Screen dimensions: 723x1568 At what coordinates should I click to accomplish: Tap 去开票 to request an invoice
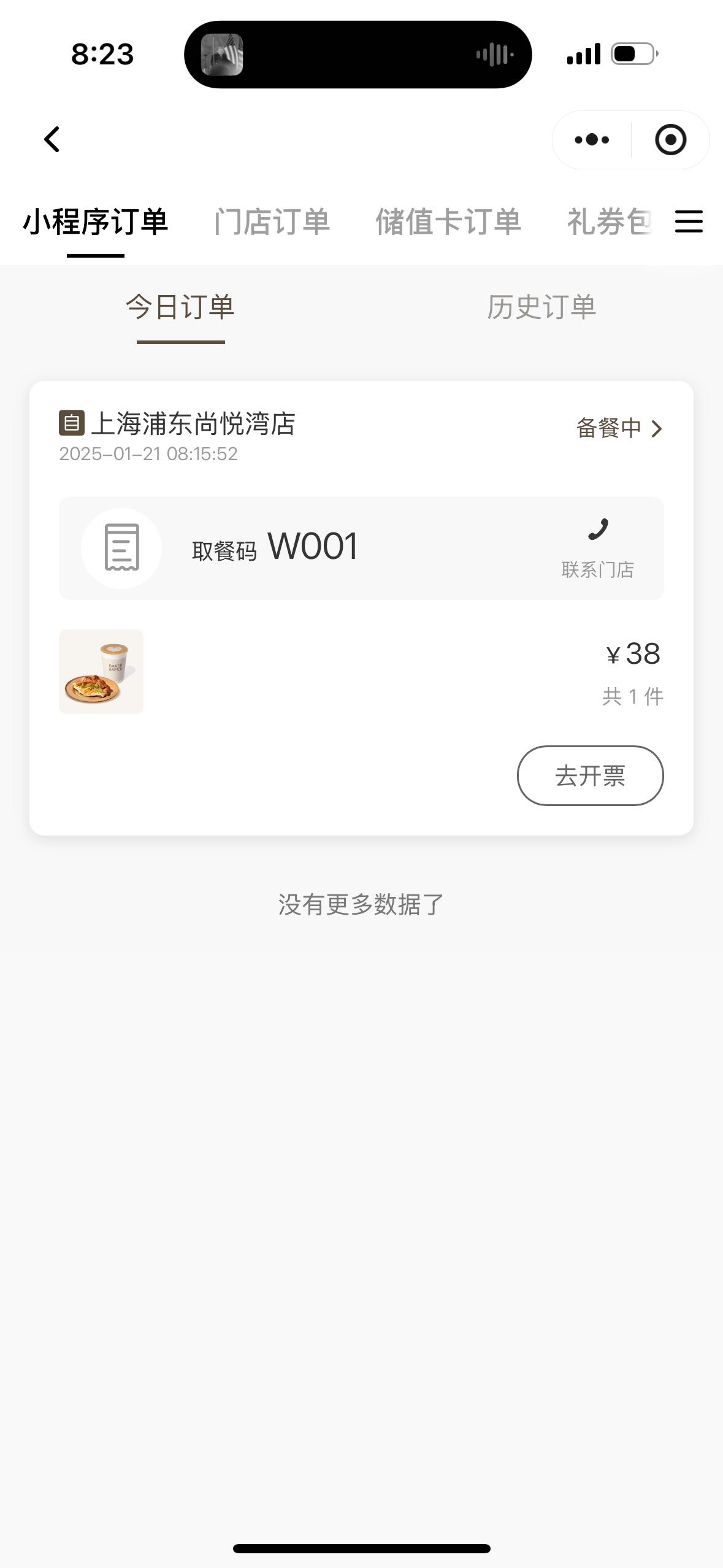[591, 775]
